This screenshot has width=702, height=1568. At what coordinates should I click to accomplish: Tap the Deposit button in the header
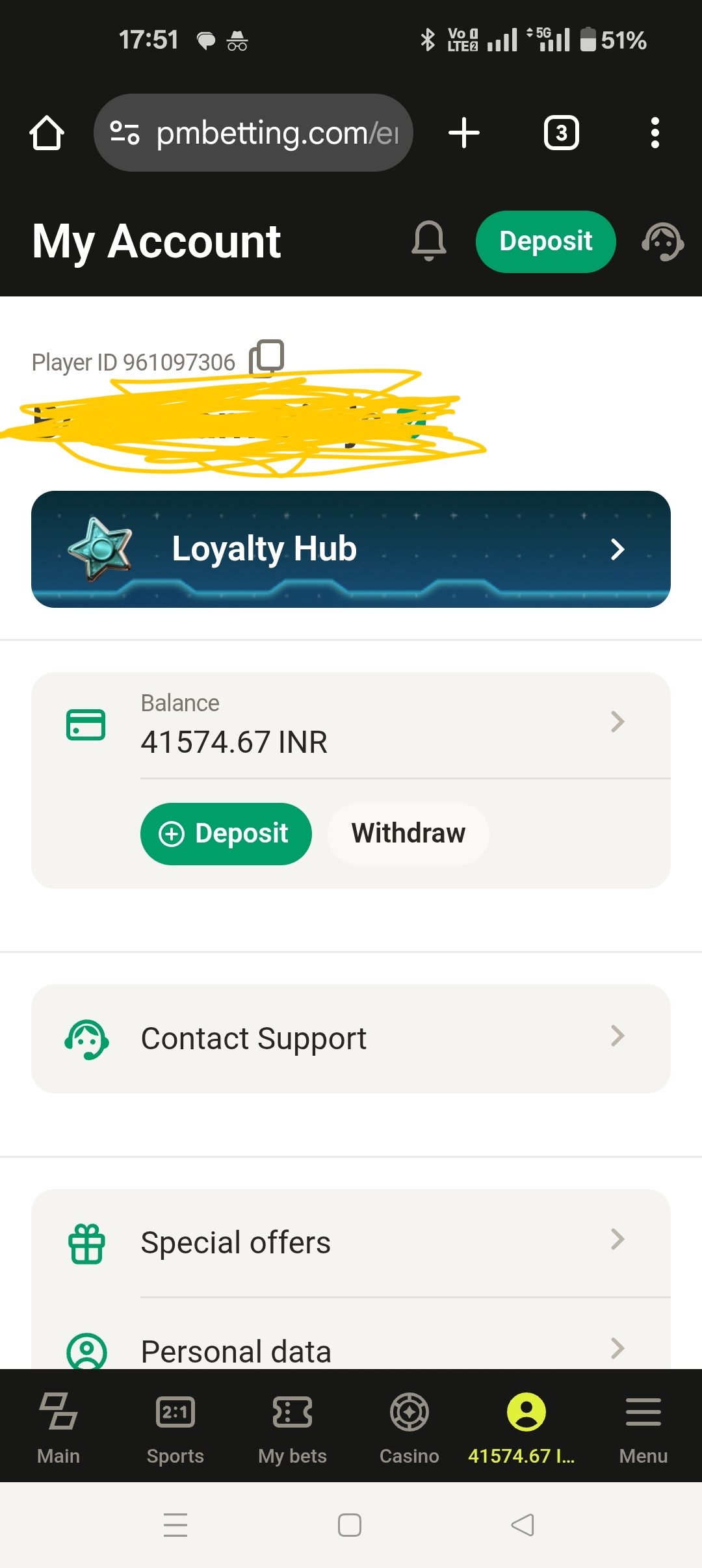[545, 242]
